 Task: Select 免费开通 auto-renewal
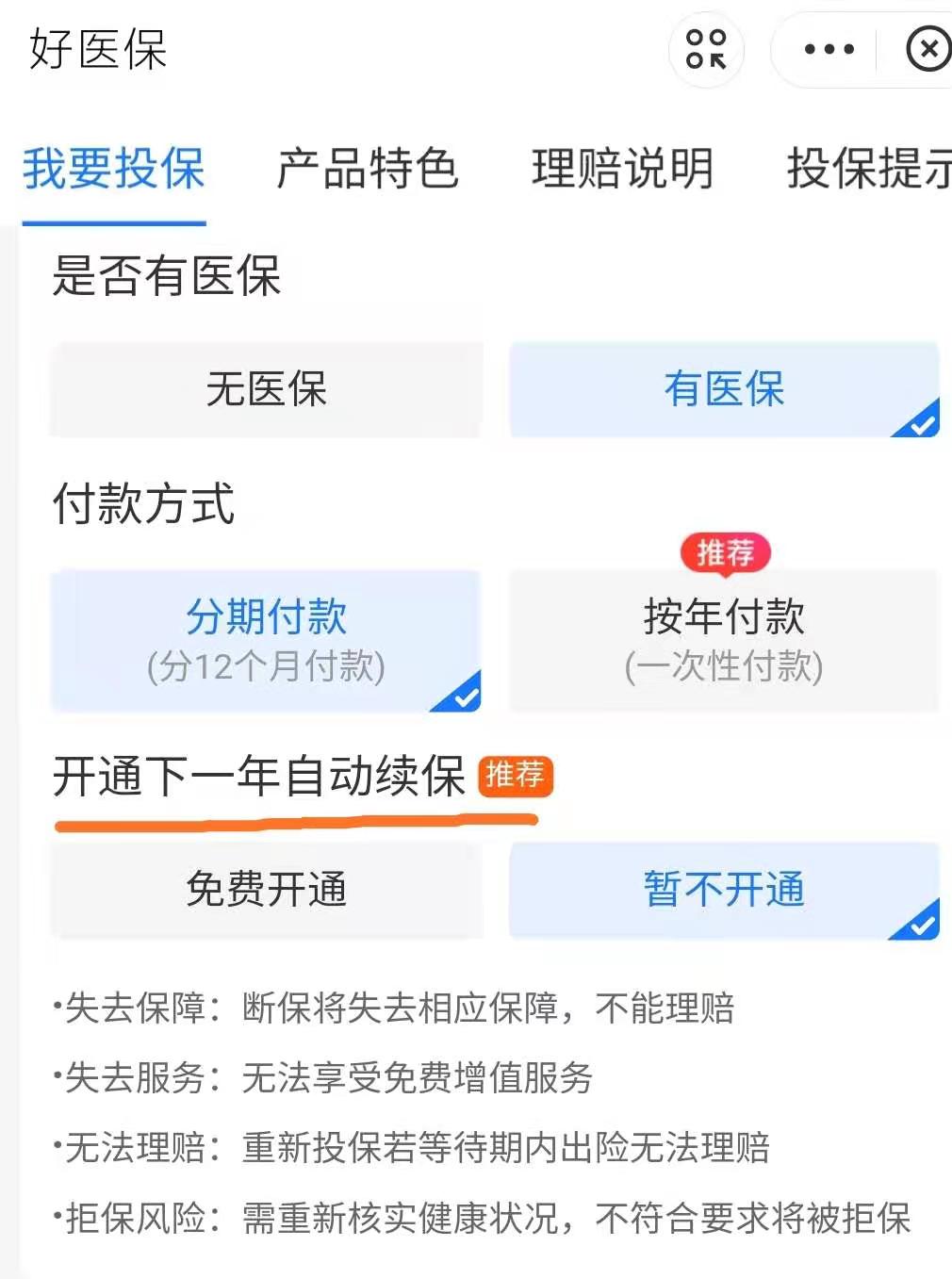click(x=266, y=889)
